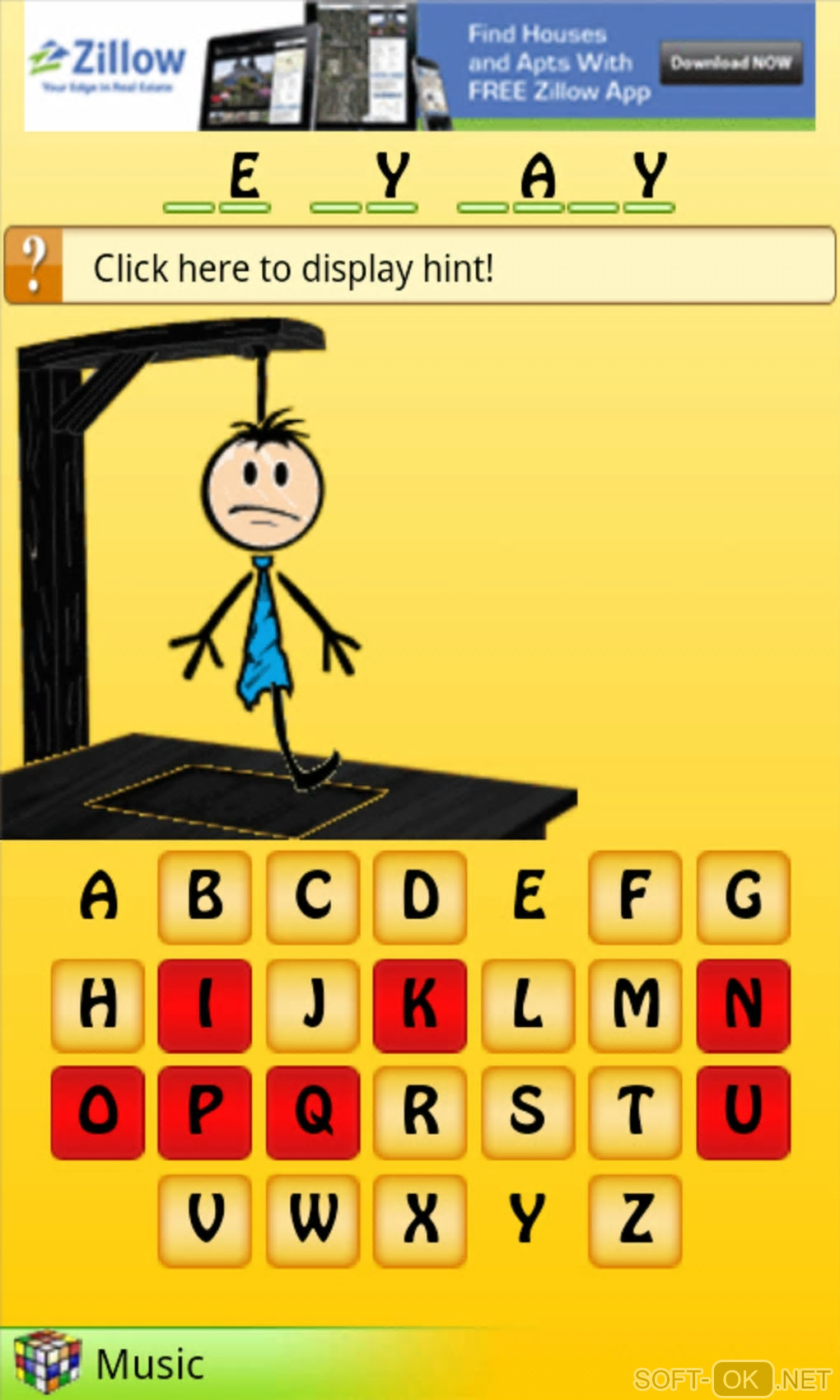
Task: Guess the letter S
Action: (x=528, y=1112)
